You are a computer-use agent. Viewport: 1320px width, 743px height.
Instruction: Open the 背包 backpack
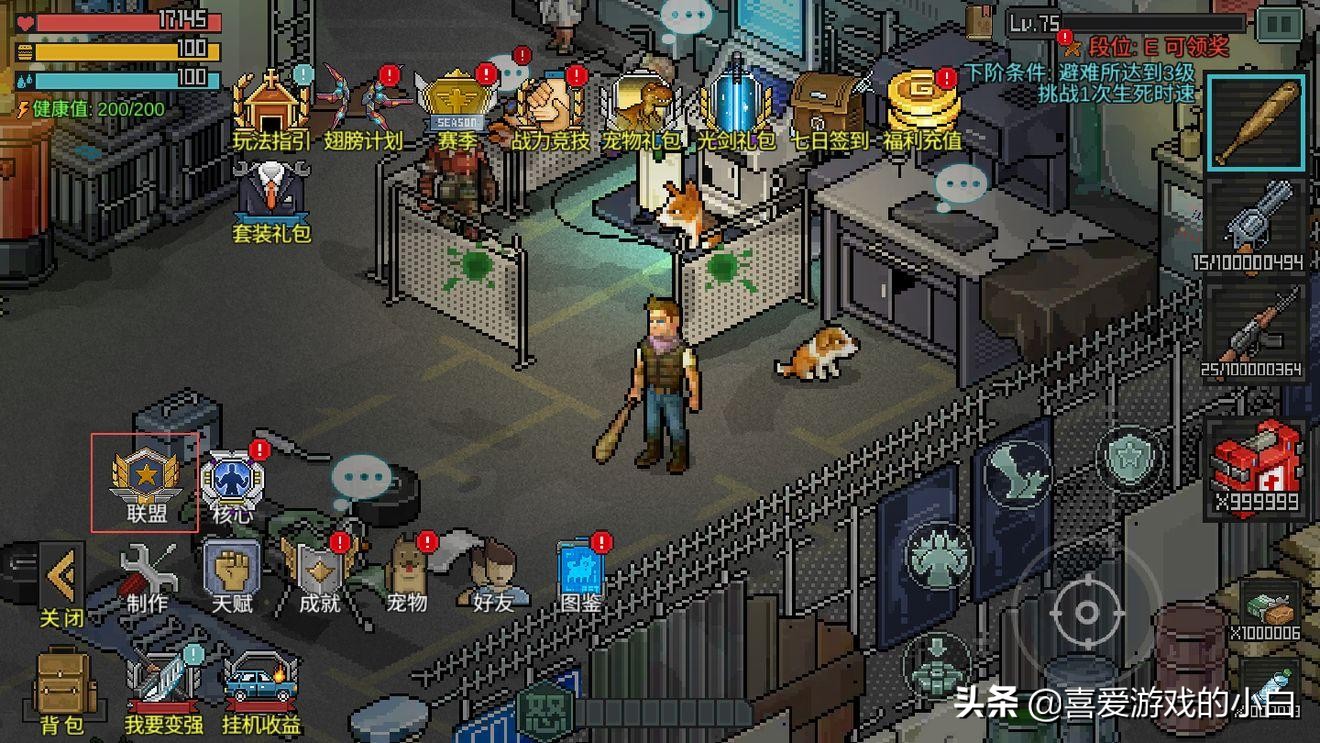click(x=62, y=690)
